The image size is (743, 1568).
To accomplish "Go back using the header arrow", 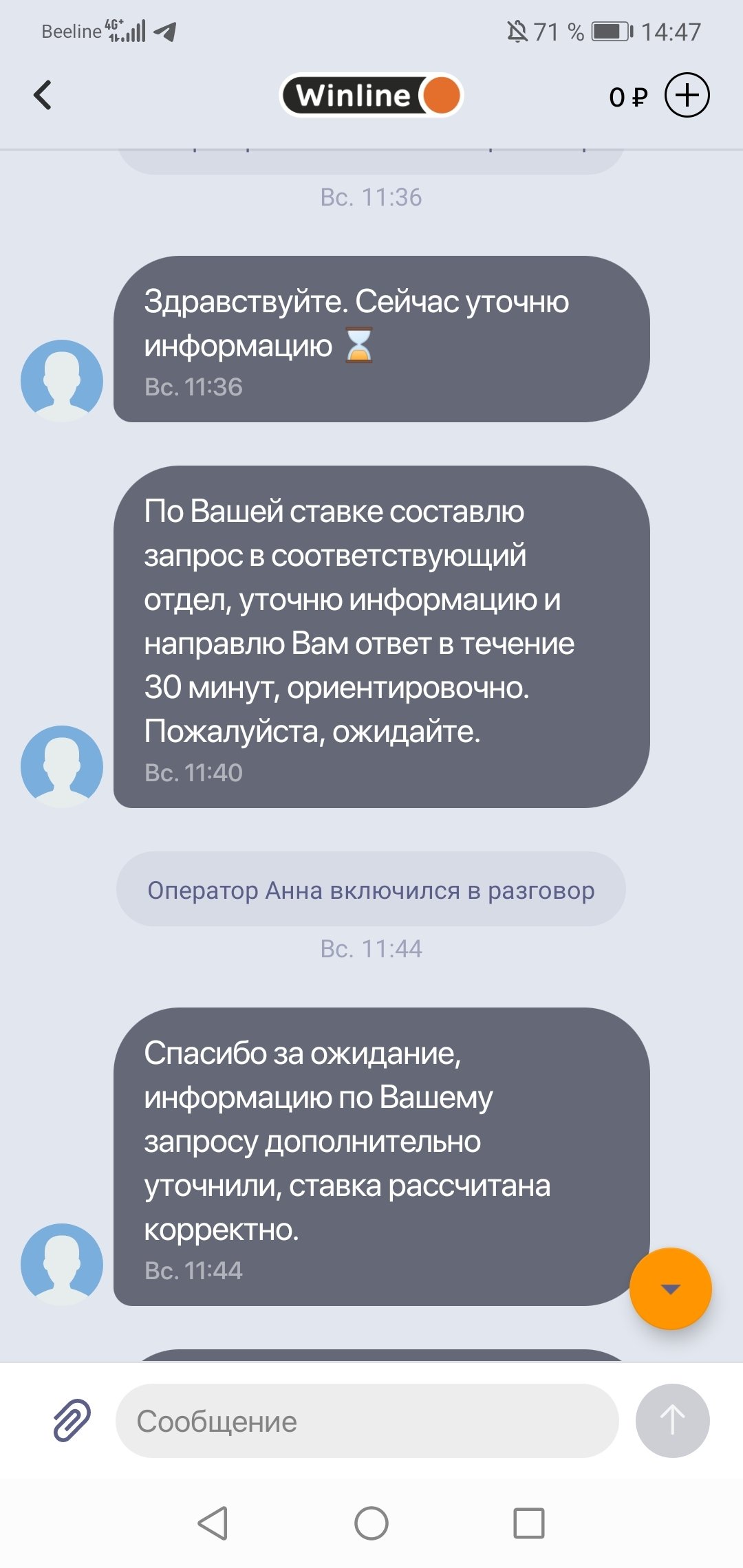I will point(43,95).
